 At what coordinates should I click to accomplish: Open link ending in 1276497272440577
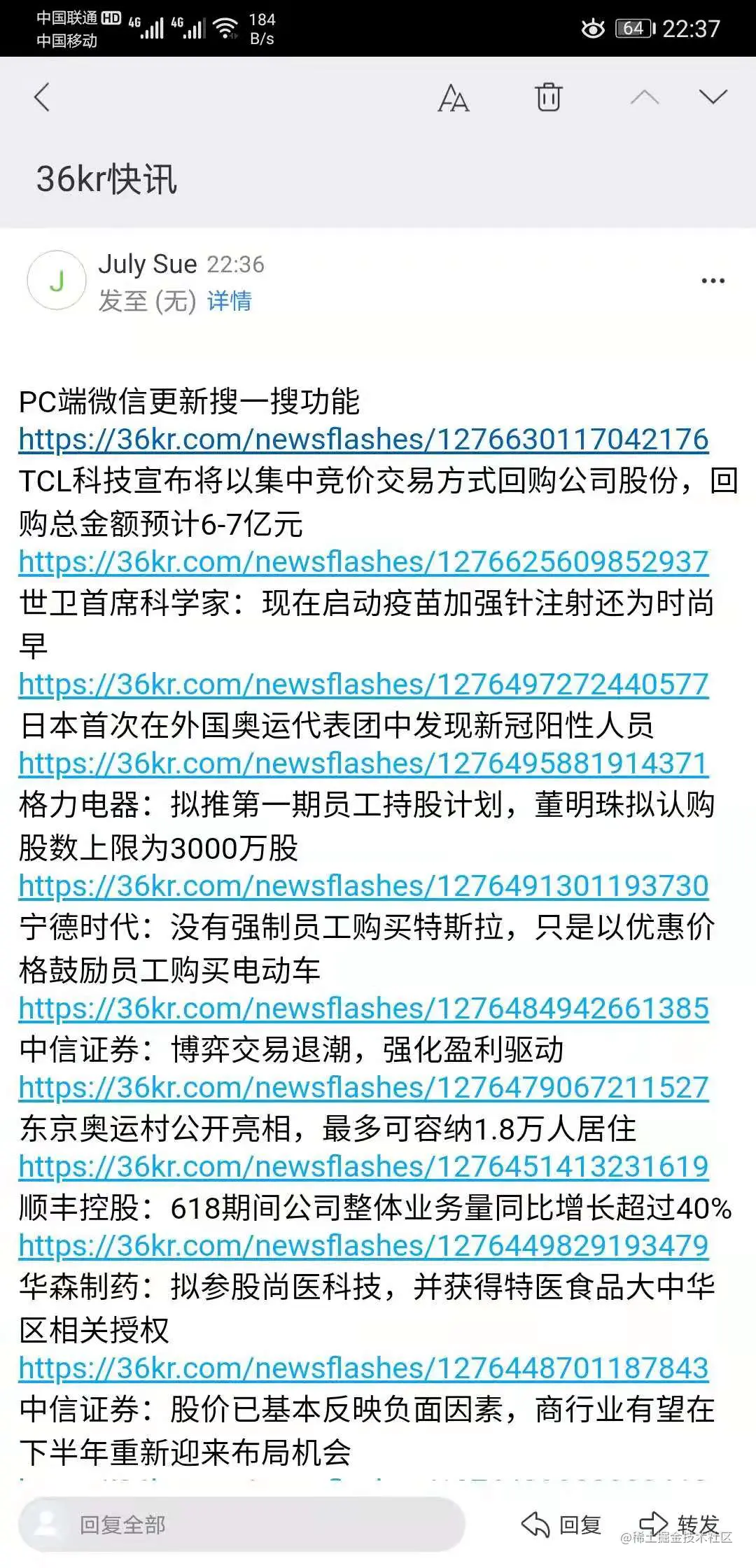click(x=363, y=685)
